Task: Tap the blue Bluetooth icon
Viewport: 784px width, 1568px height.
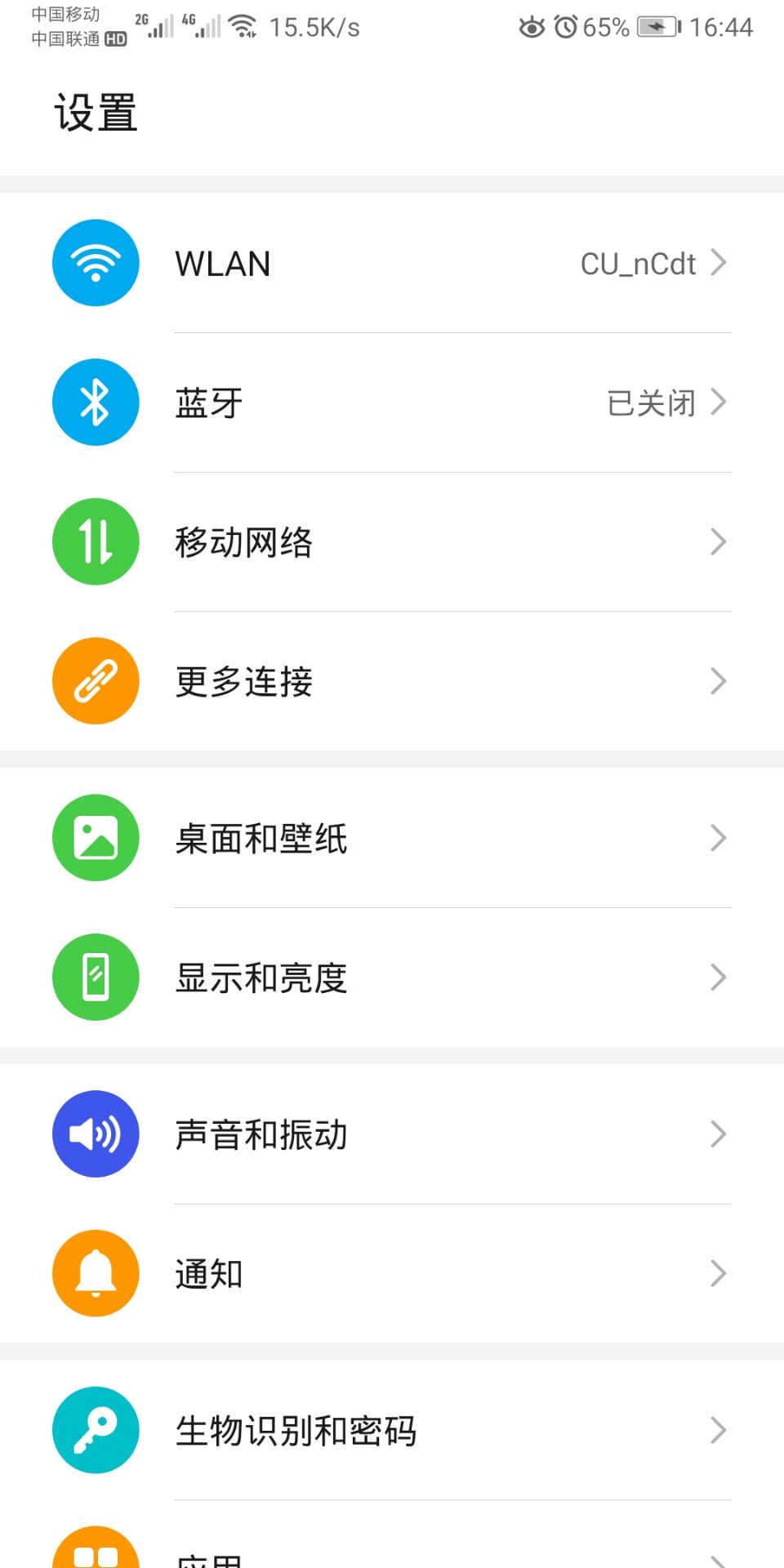Action: pos(95,401)
